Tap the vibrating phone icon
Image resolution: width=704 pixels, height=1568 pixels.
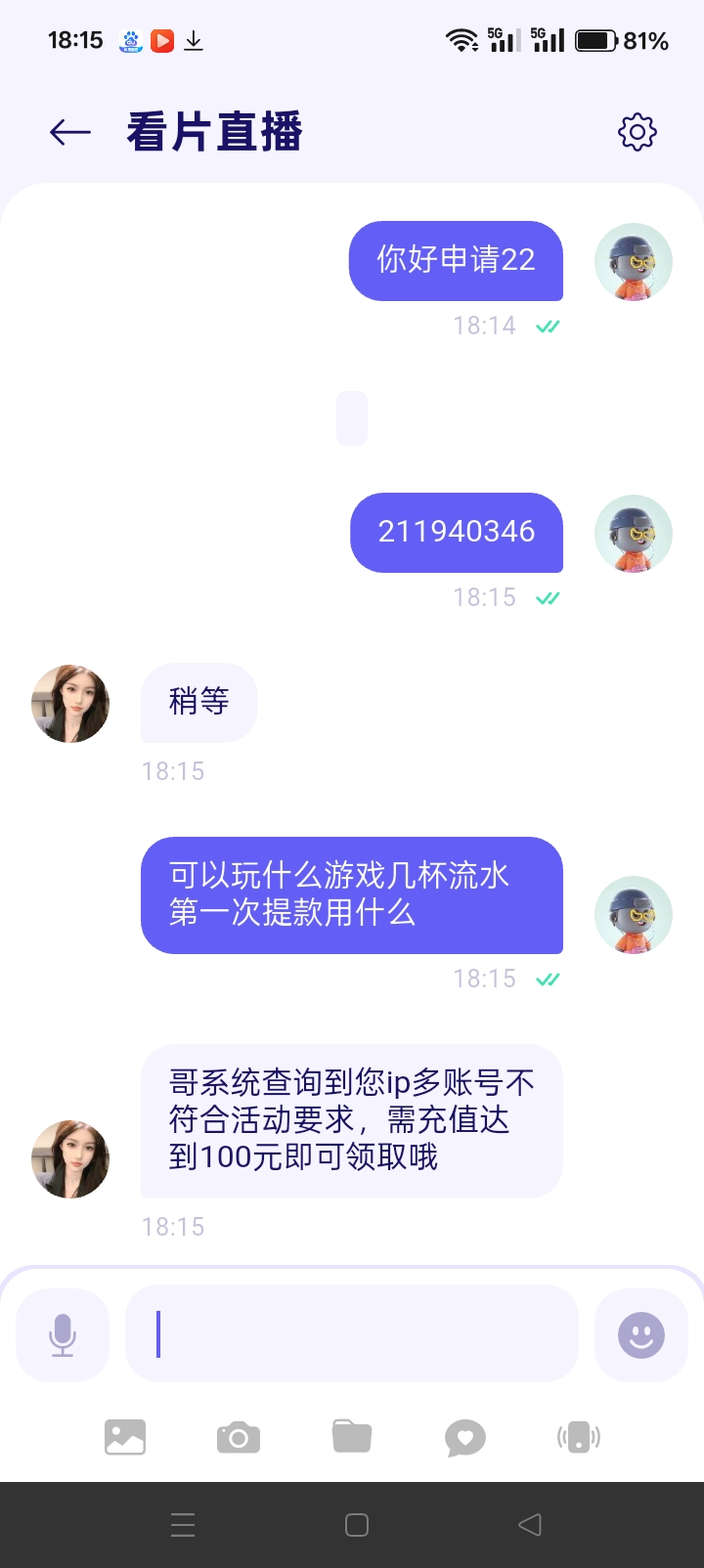(x=579, y=1437)
